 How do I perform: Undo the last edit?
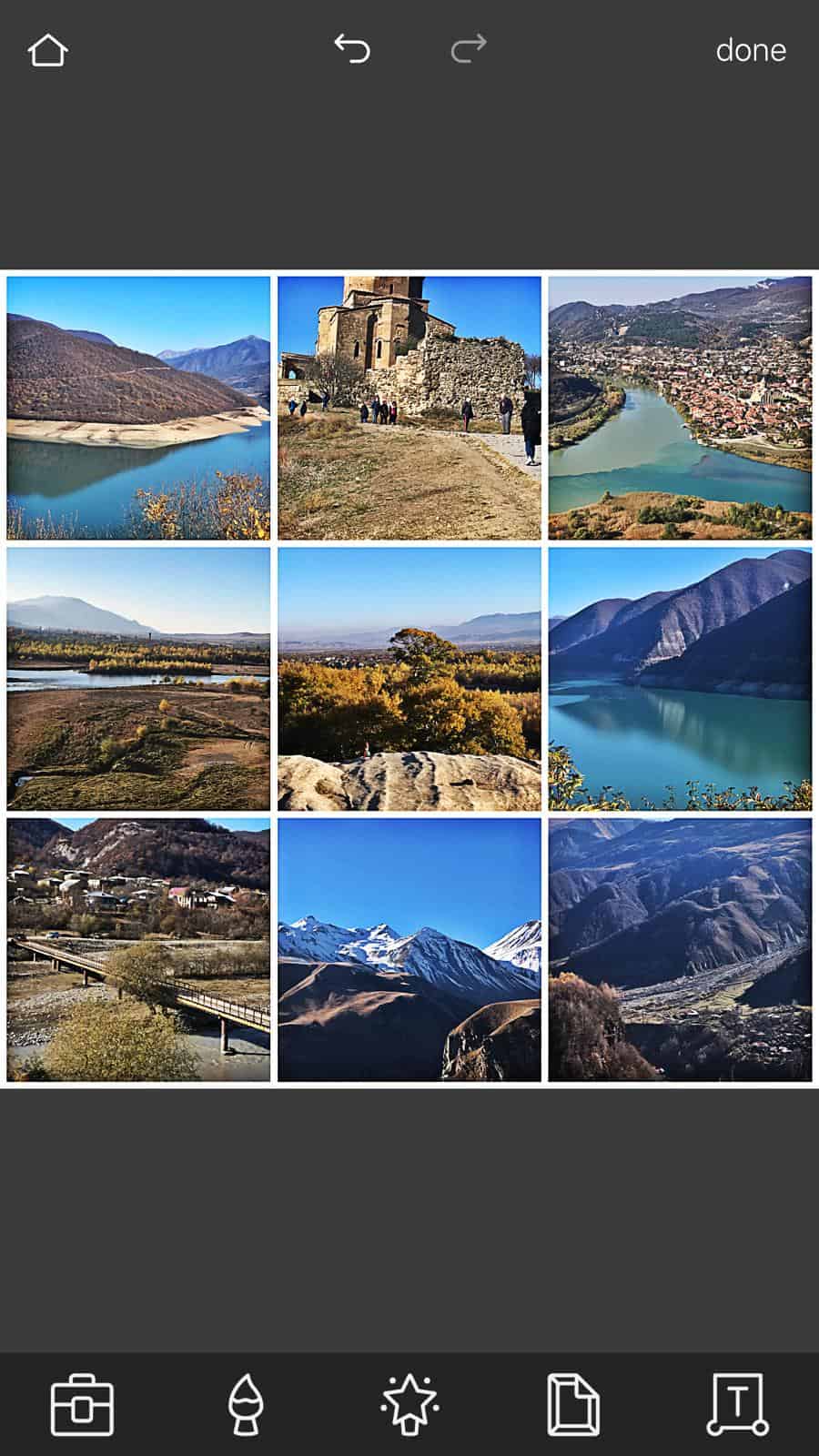tap(352, 48)
